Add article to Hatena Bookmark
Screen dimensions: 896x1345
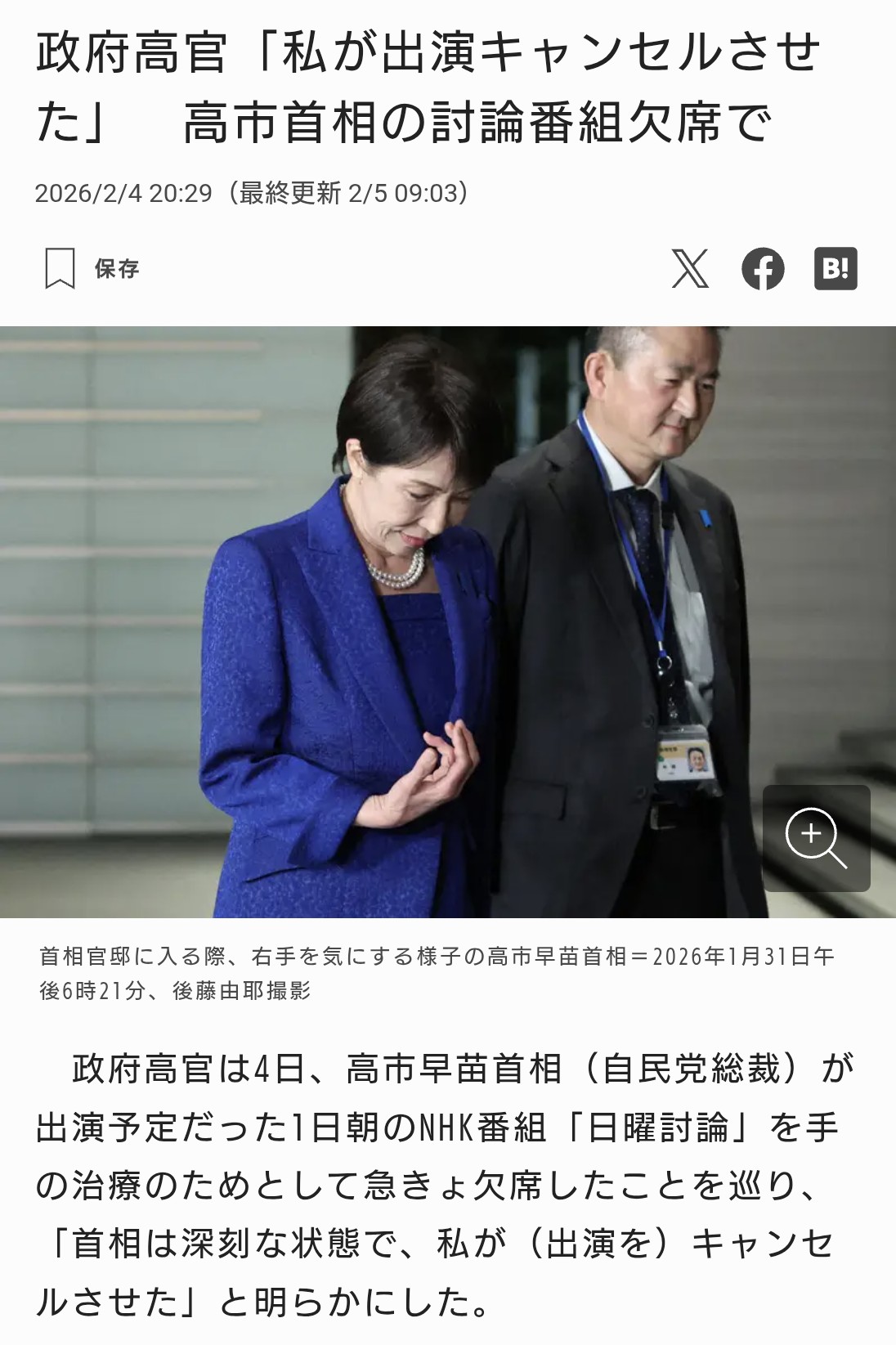tap(836, 268)
